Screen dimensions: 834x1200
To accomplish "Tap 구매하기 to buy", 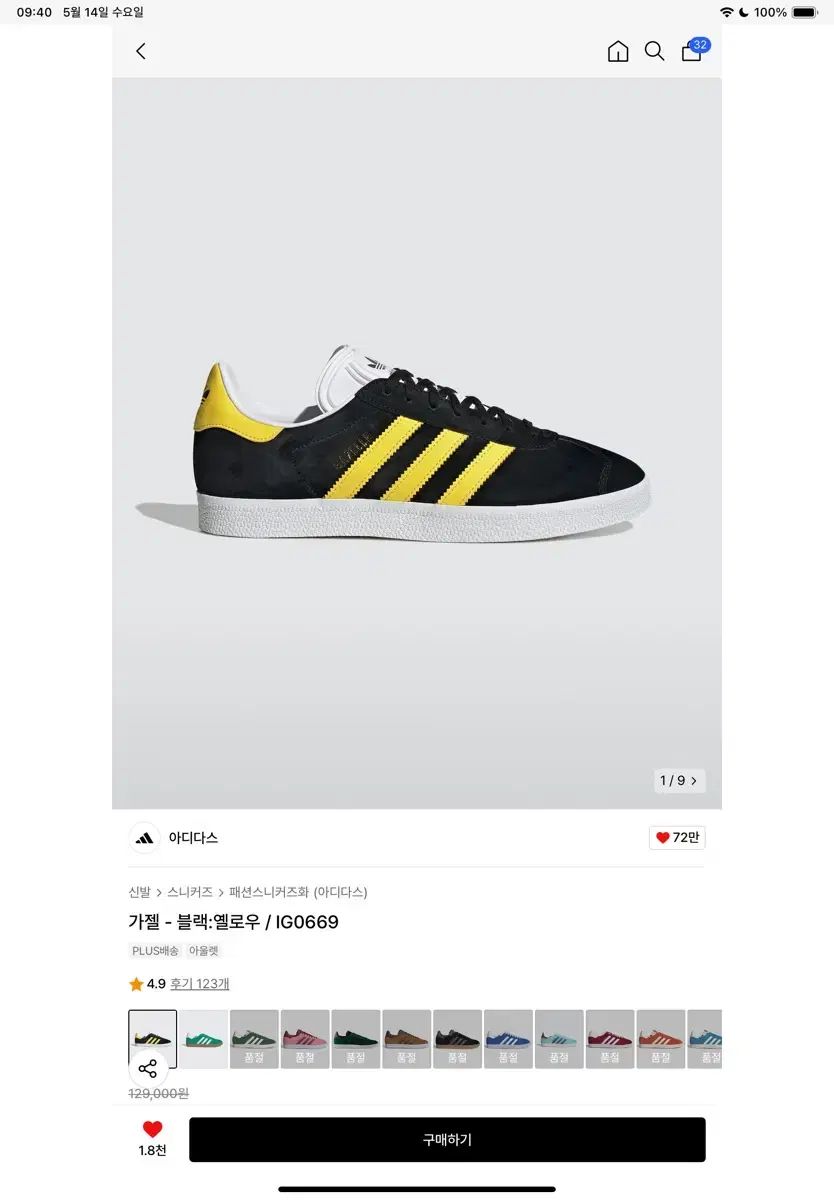I will coord(447,1140).
